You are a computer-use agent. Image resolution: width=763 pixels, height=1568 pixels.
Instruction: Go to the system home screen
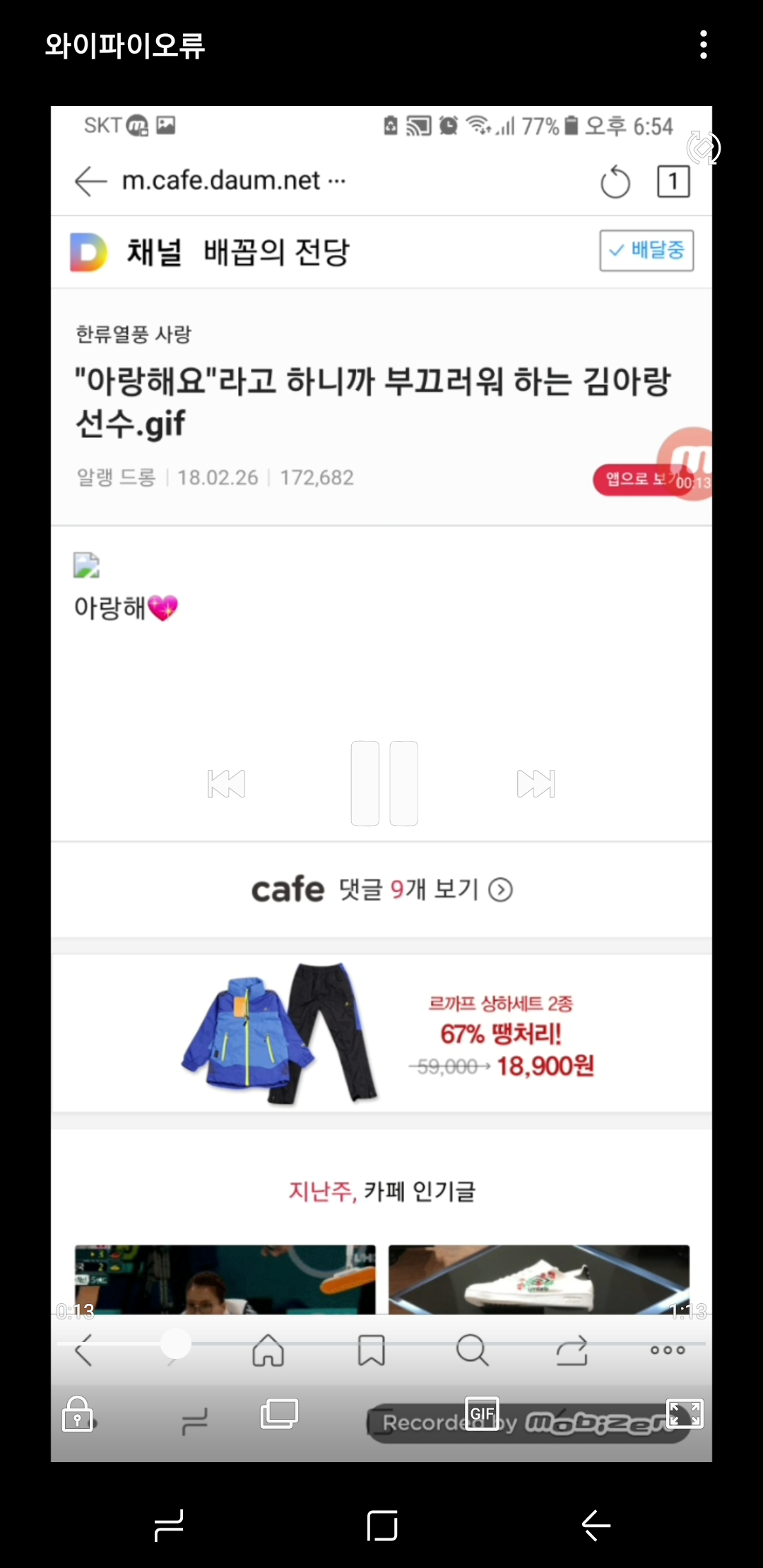[x=382, y=1526]
